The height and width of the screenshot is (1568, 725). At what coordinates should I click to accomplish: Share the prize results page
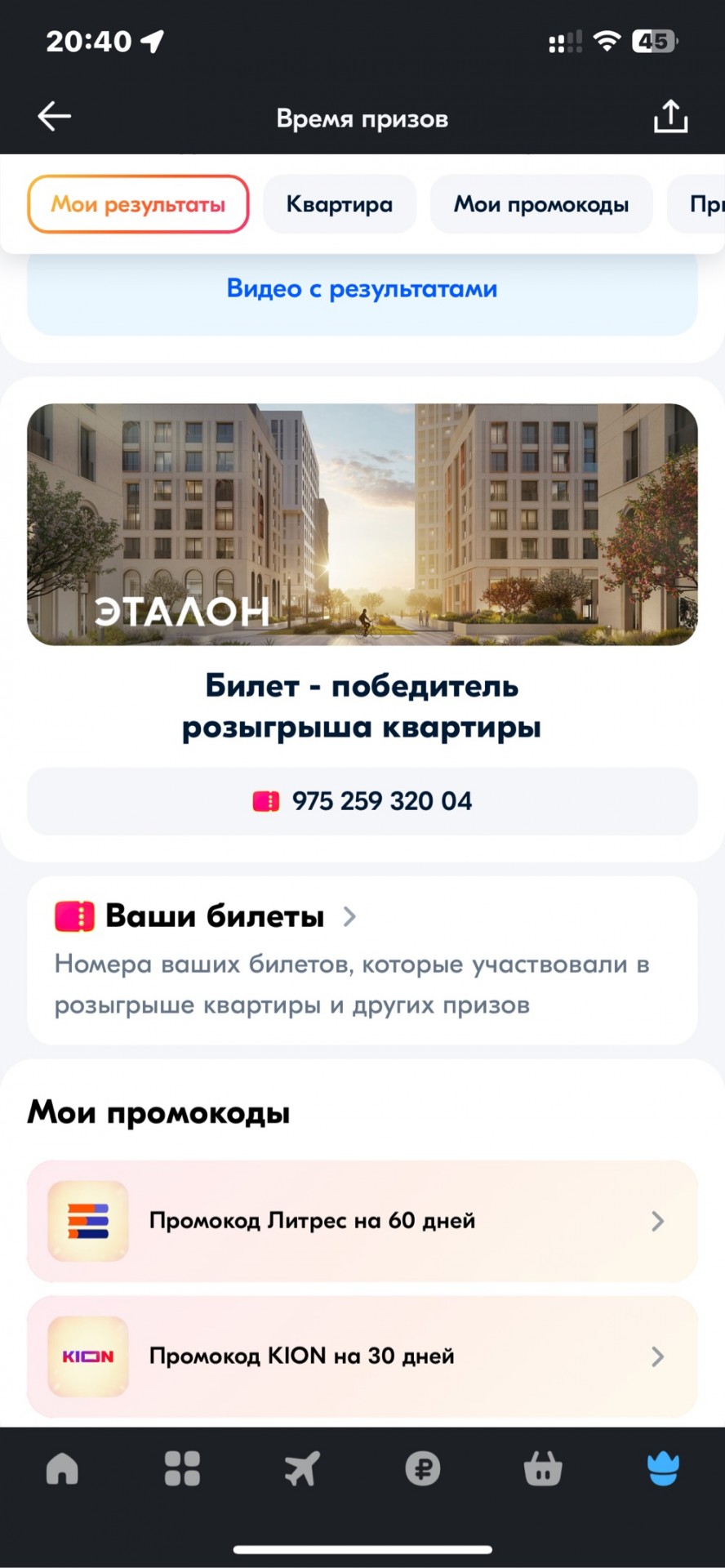coord(670,117)
